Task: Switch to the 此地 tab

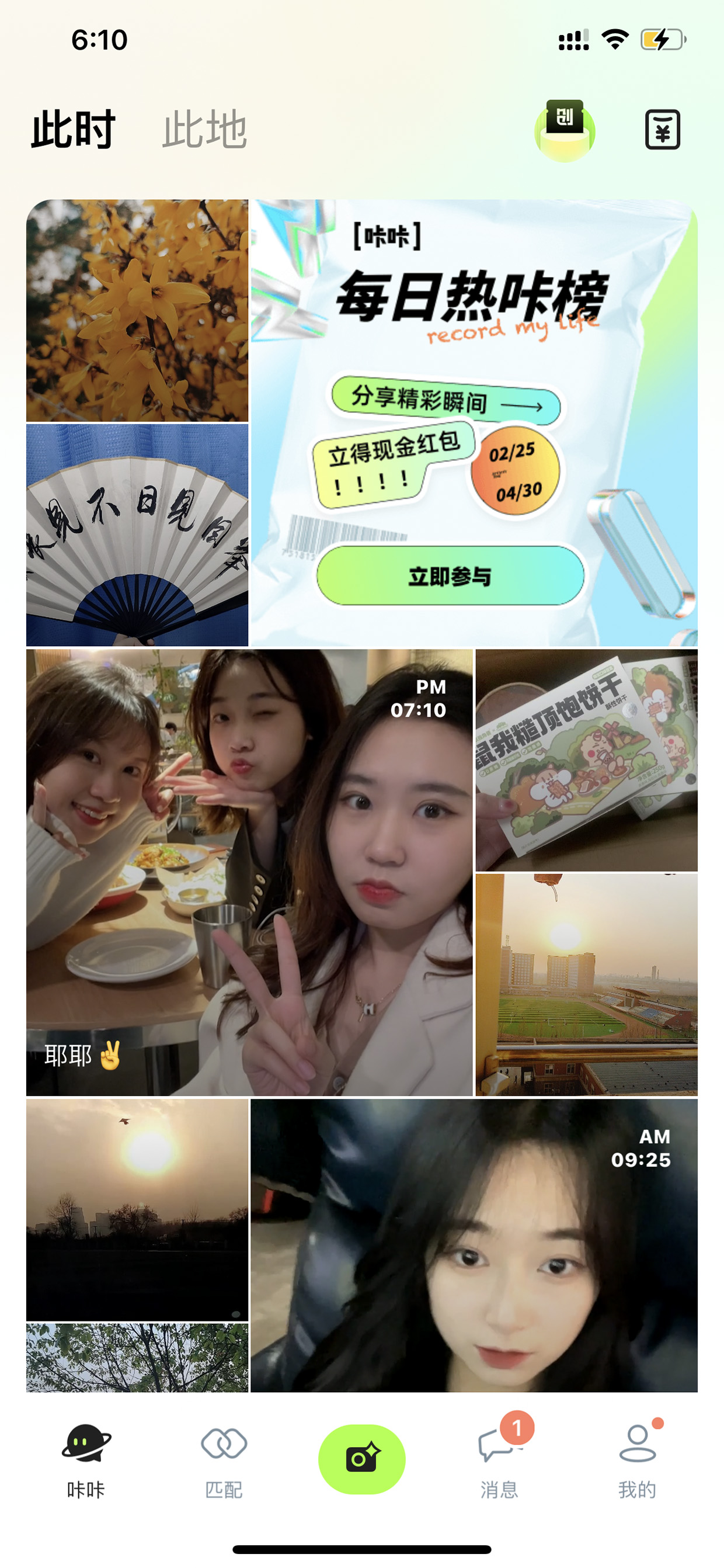Action: pos(204,129)
